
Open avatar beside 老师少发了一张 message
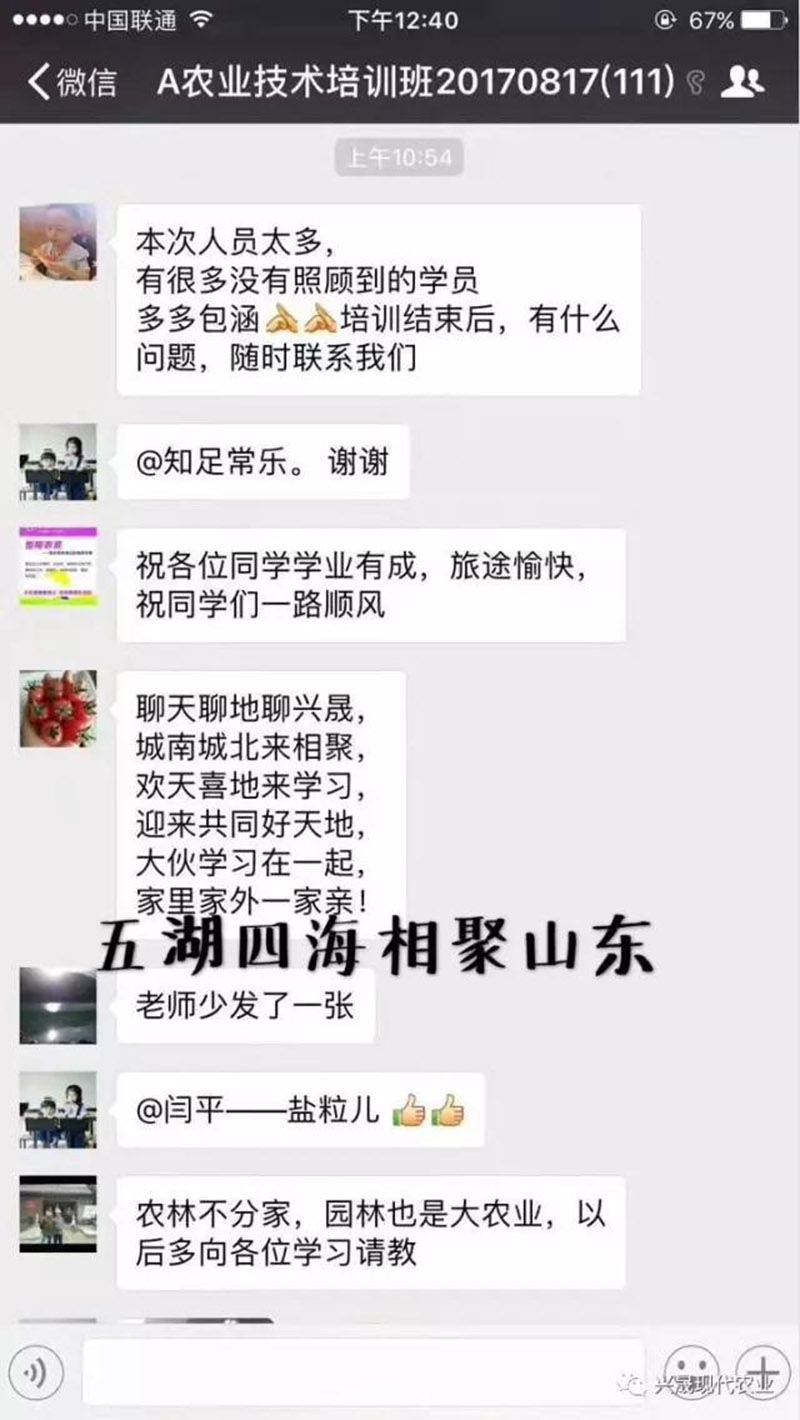pos(58,1005)
